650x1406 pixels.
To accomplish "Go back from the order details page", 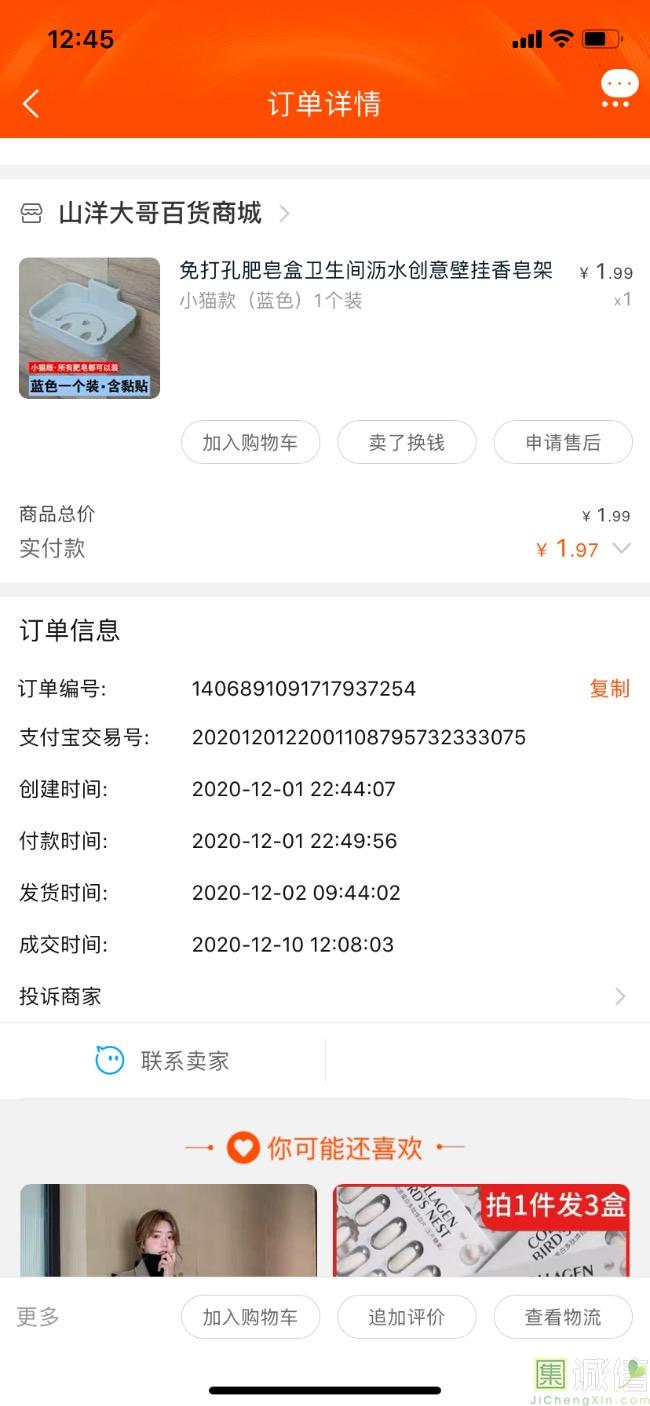I will click(x=32, y=103).
